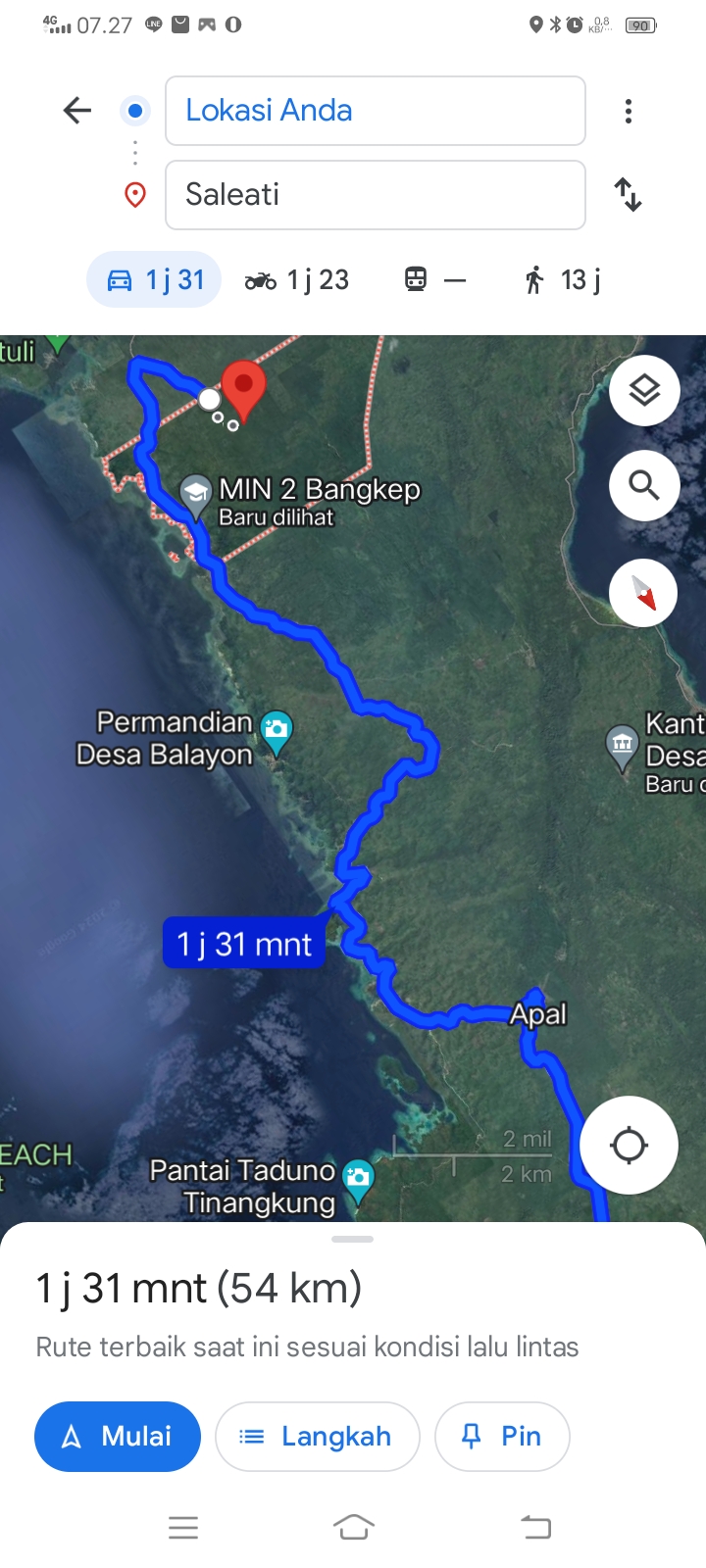706x1568 pixels.
Task: Go to the system home screen
Action: (x=354, y=1527)
